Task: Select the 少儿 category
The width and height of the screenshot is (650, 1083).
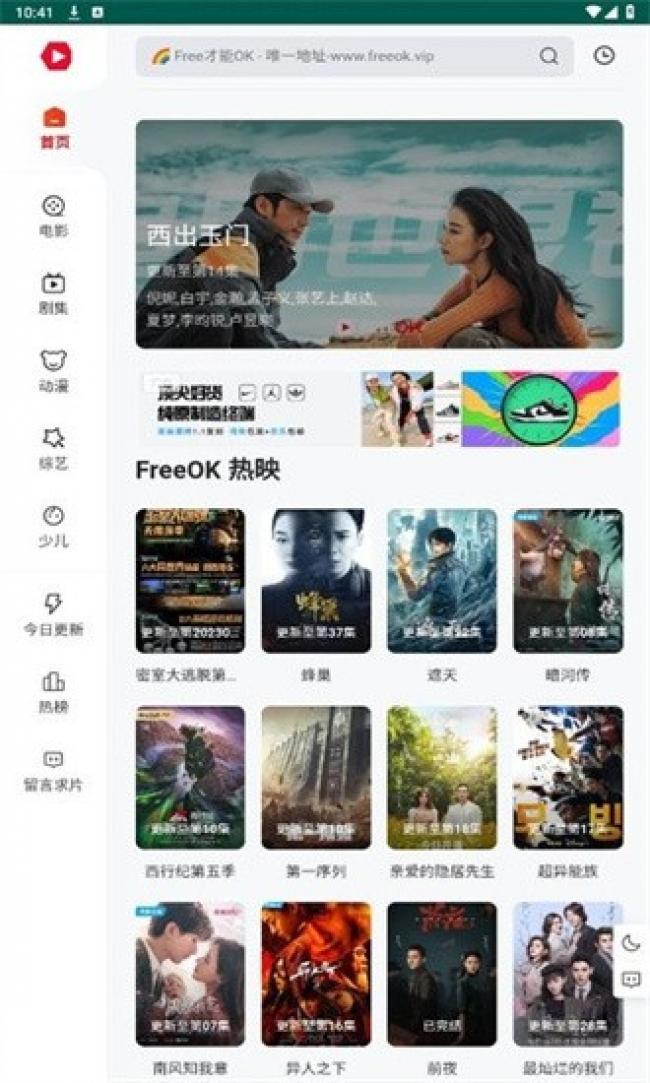Action: pos(53,526)
